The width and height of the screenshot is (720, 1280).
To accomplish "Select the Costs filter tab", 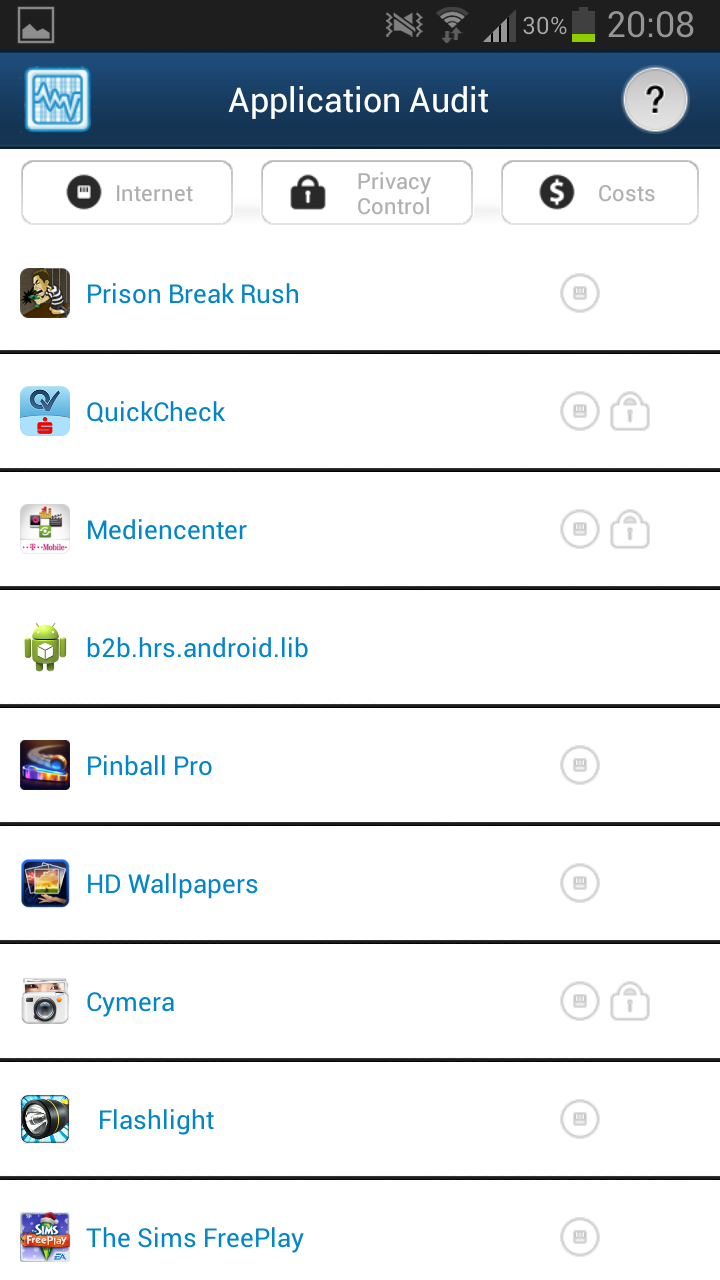I will [599, 192].
